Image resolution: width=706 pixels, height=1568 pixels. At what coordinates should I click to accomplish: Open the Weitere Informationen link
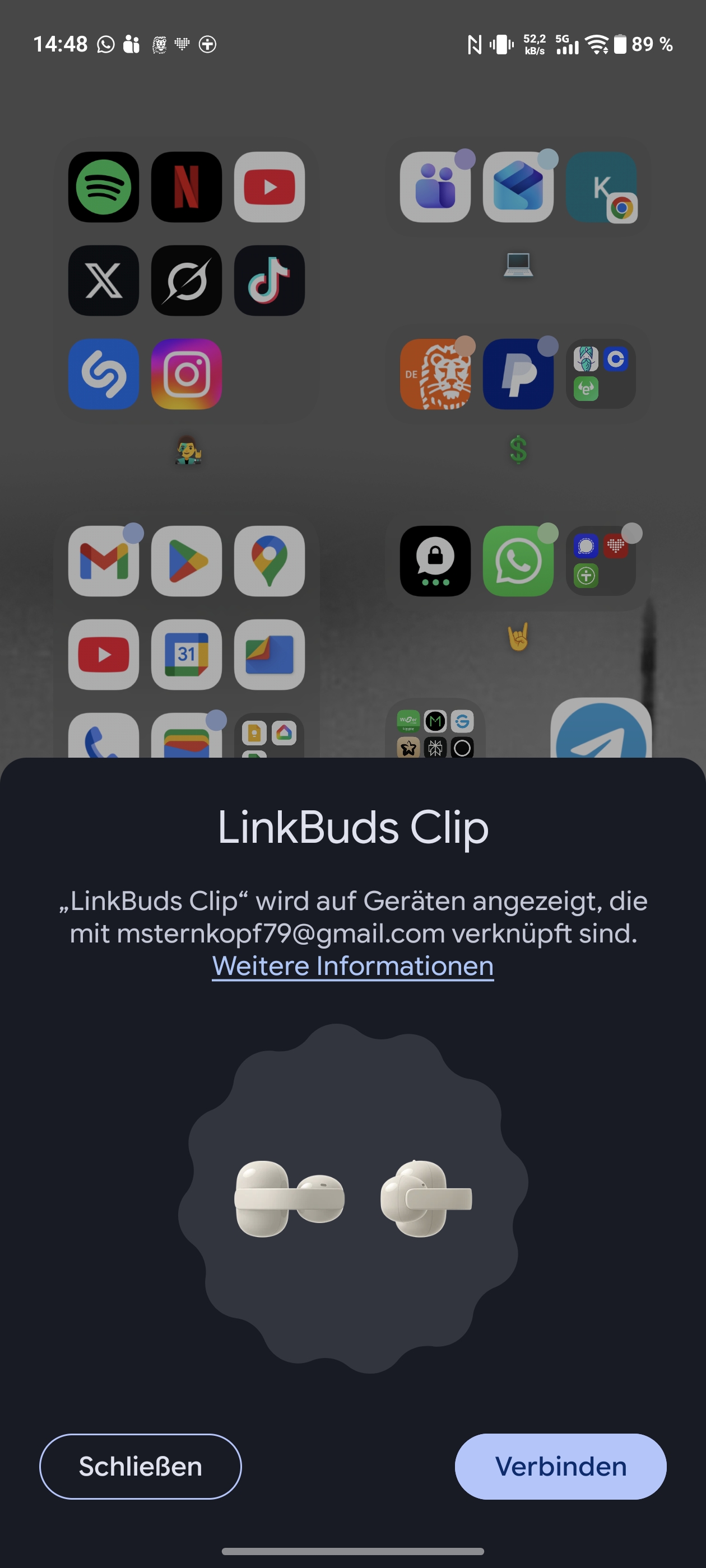[352, 966]
